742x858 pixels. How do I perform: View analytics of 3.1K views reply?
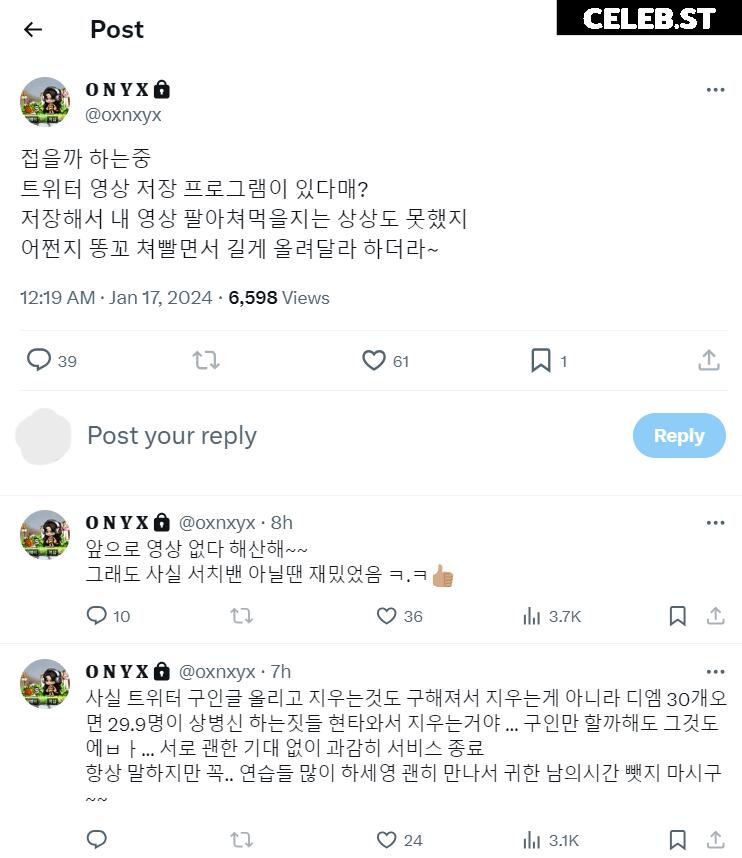coord(532,840)
